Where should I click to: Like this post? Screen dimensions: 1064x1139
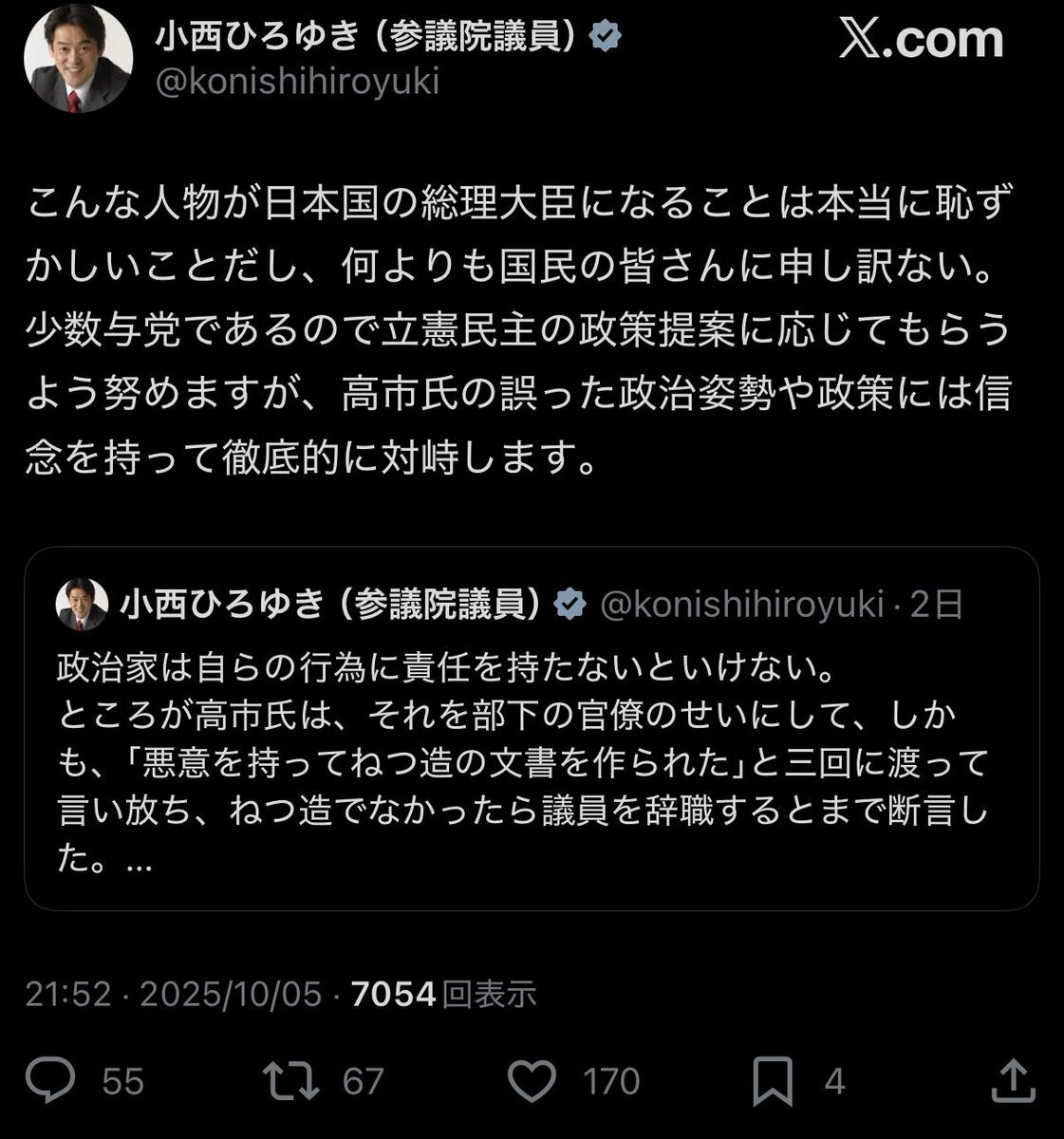click(532, 1080)
